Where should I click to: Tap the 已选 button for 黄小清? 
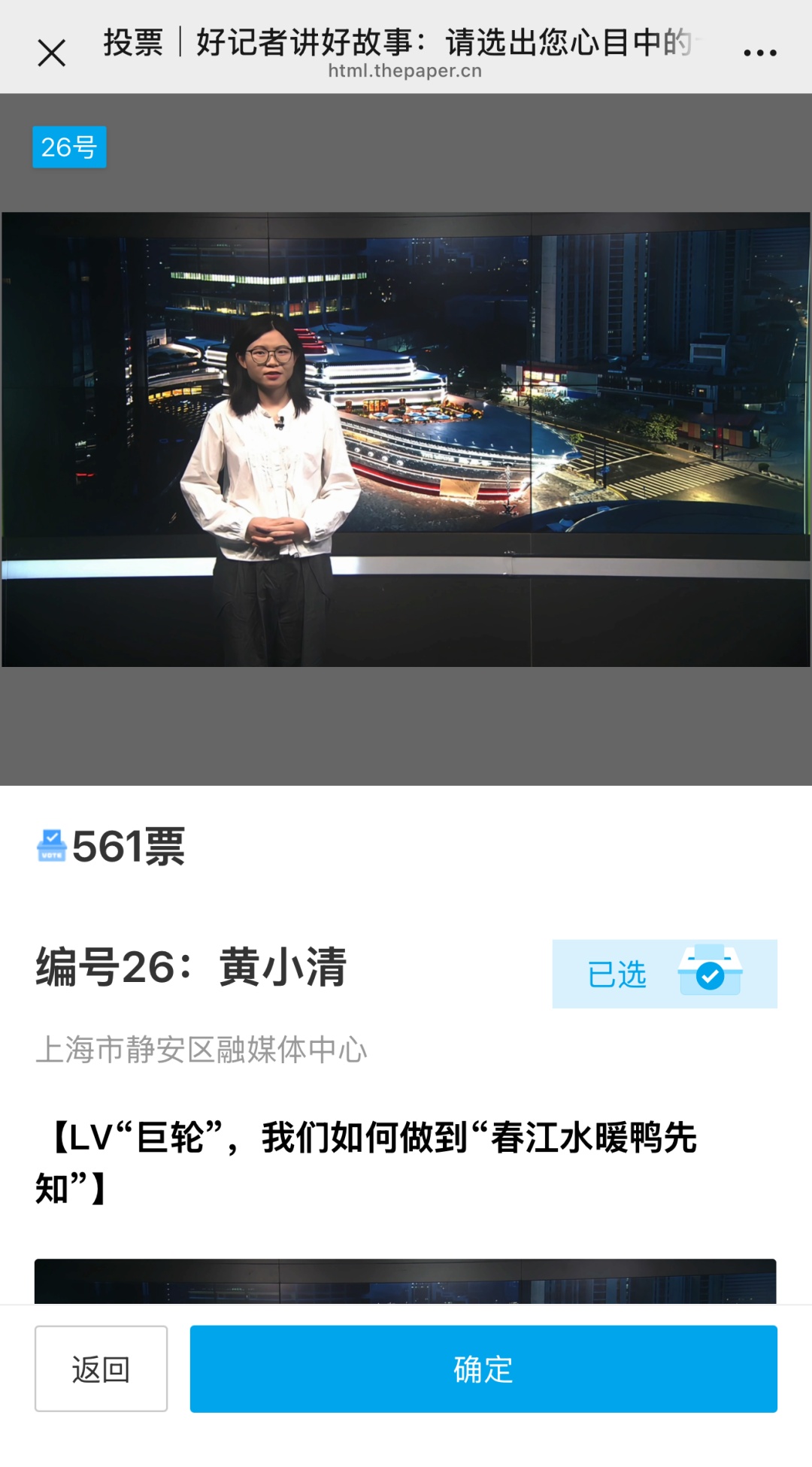[664, 974]
